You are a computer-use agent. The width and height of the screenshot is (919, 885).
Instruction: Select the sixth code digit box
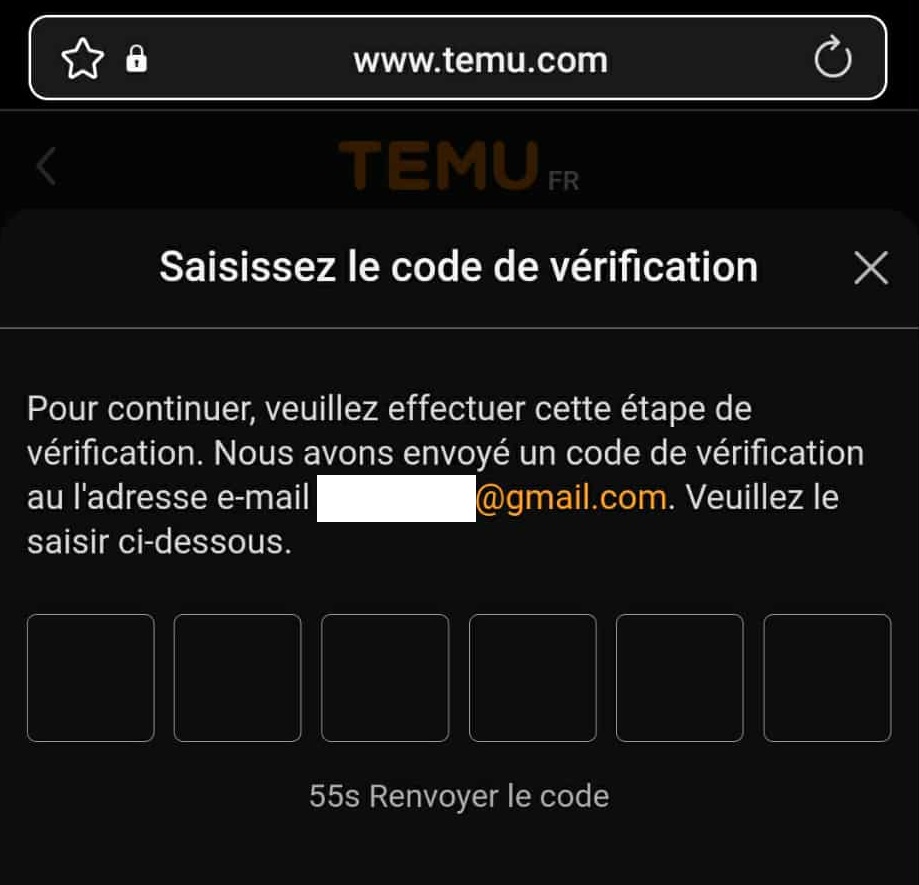[827, 678]
